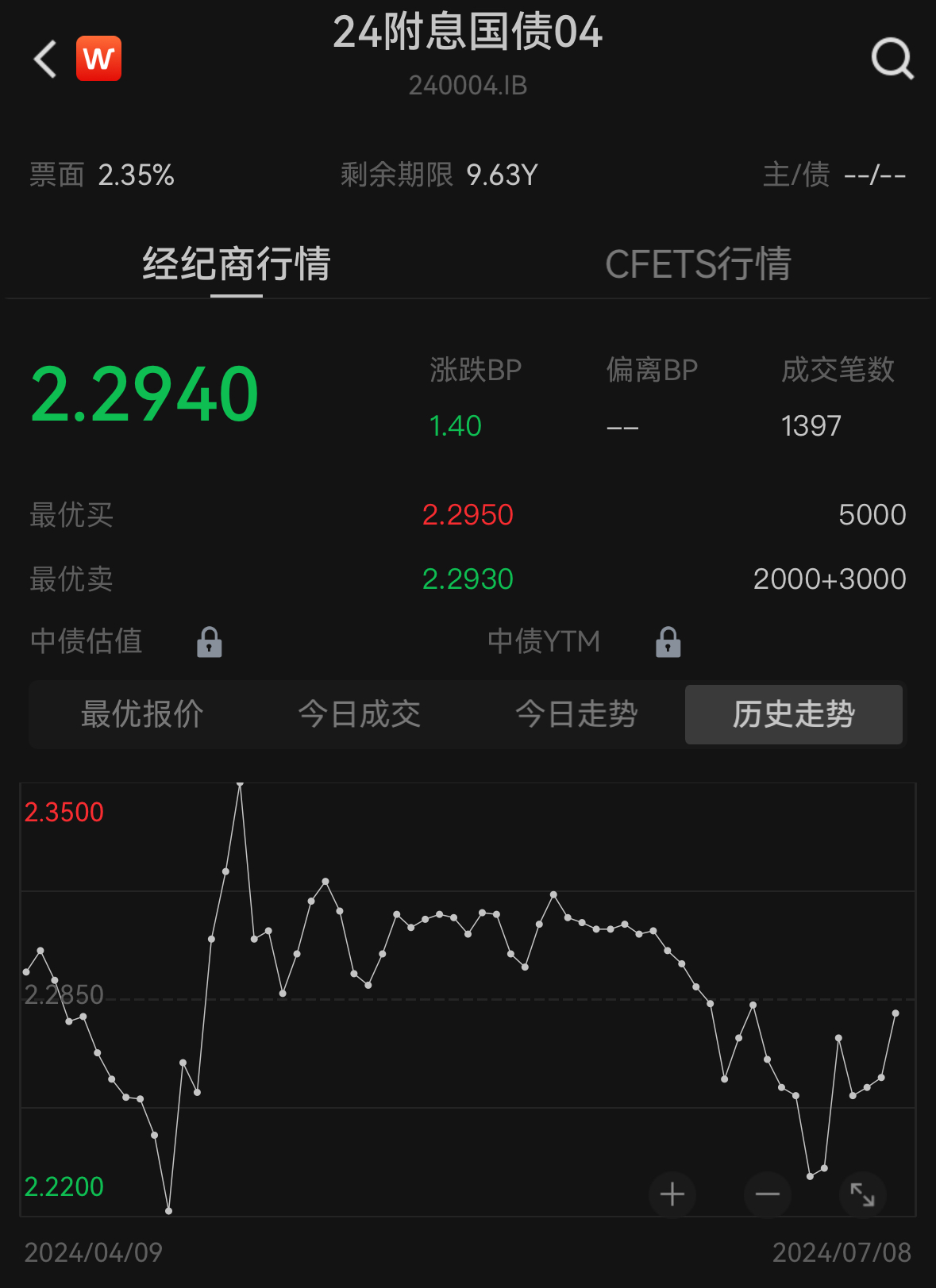
Task: Unlock the 中债YTM lock icon
Action: (x=668, y=642)
